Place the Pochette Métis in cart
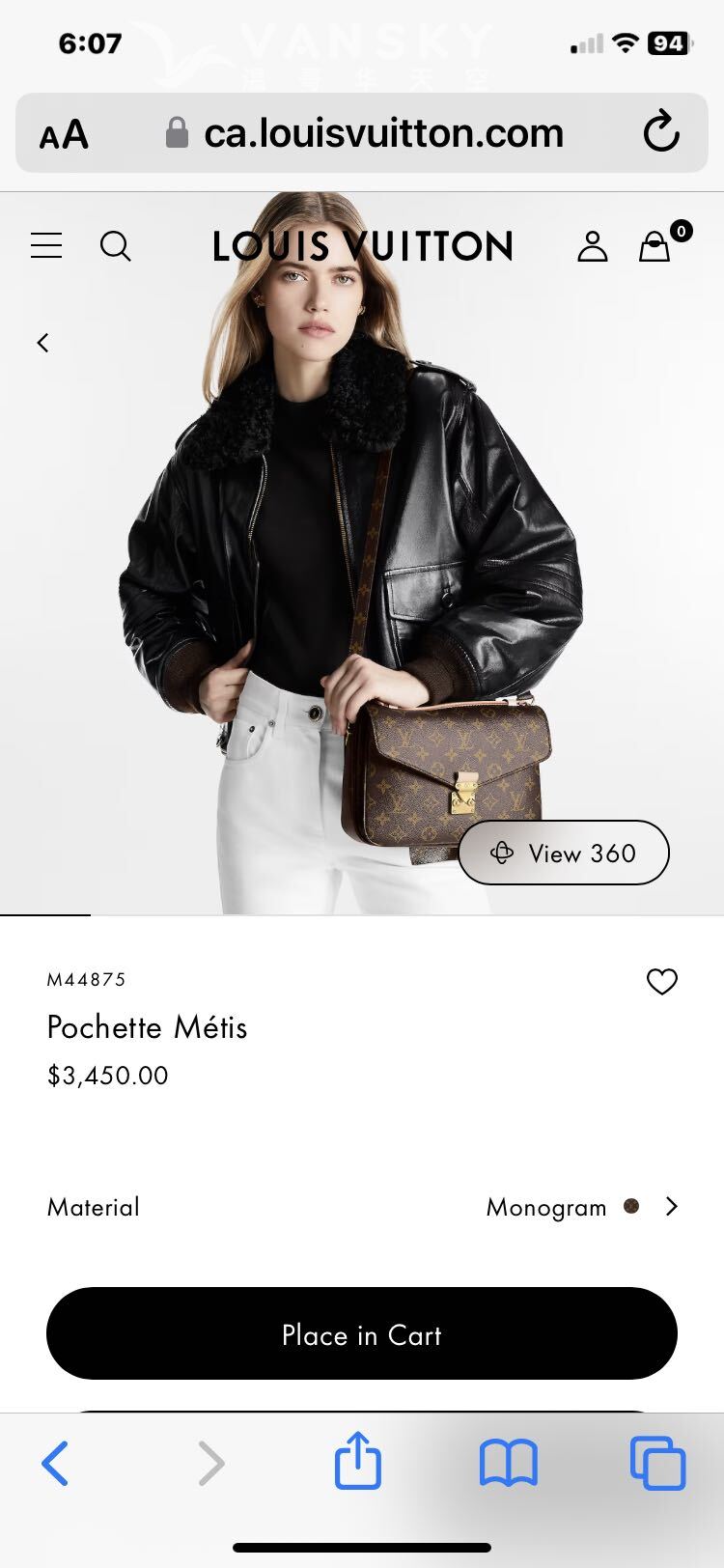 362,1333
